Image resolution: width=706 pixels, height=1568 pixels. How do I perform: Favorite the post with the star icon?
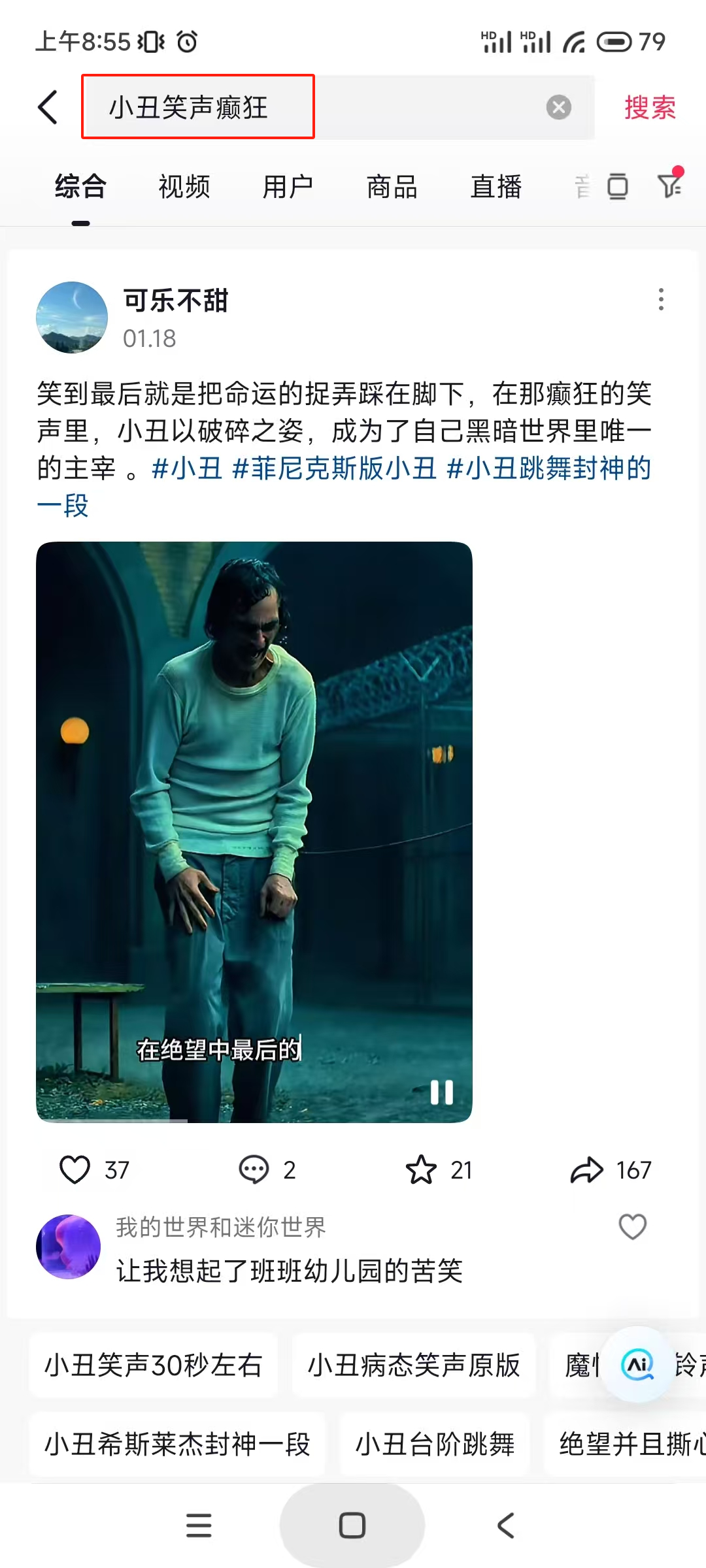[421, 1170]
